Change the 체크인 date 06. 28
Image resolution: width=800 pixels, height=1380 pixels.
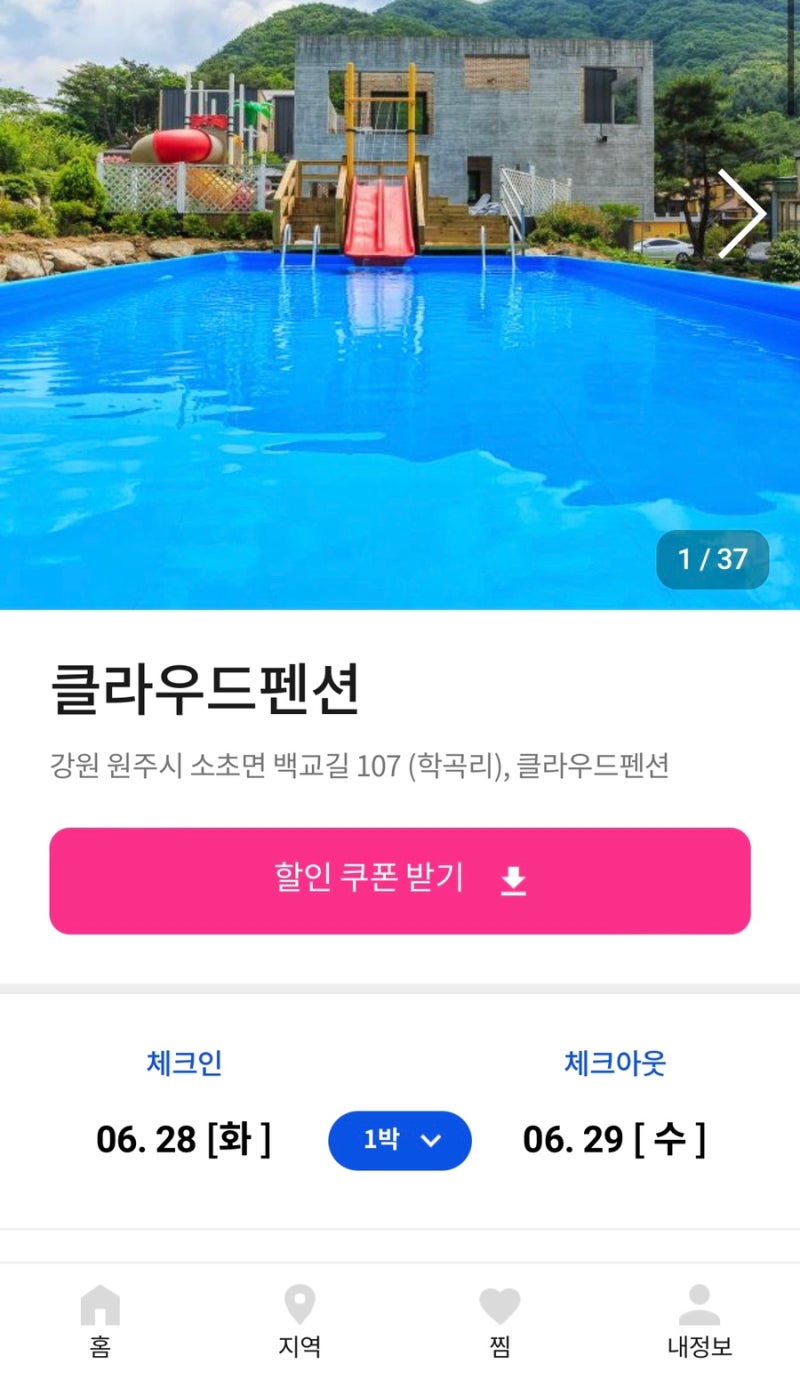pos(184,1139)
